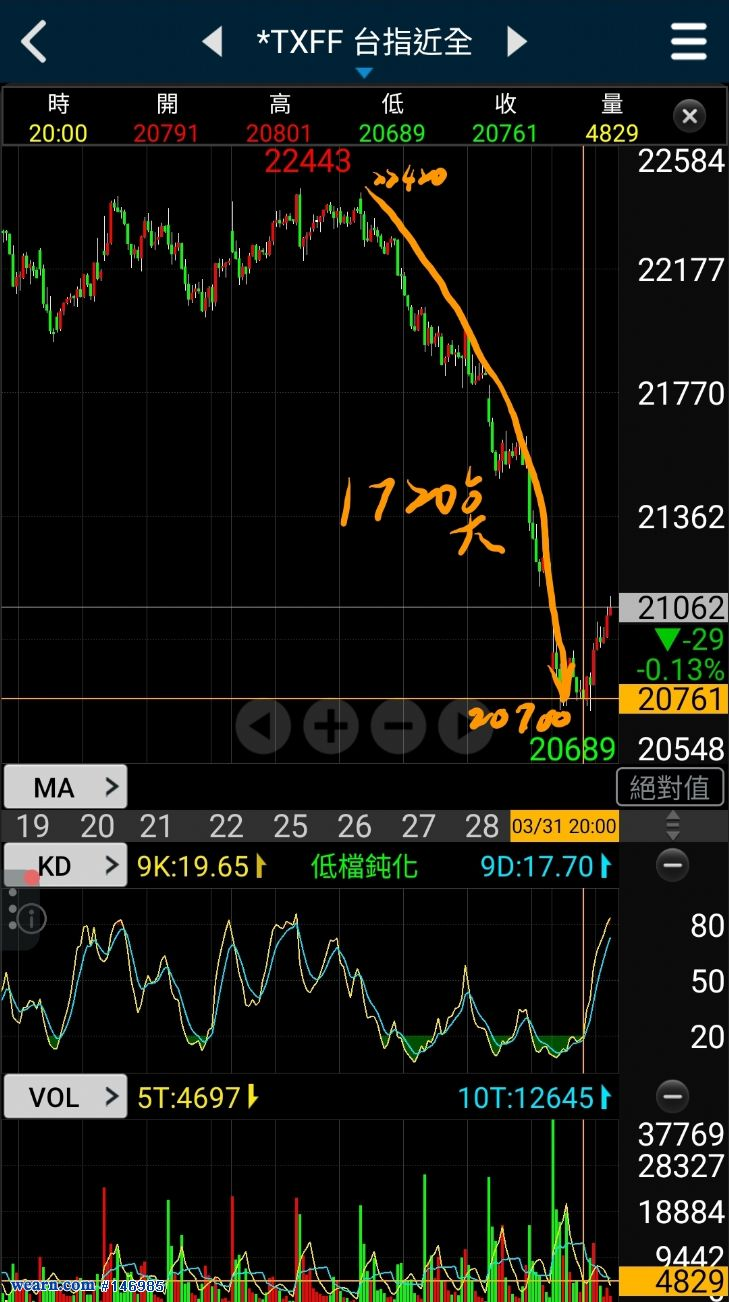The height and width of the screenshot is (1302, 729).
Task: Zoom in the chart with plus button
Action: click(x=331, y=727)
